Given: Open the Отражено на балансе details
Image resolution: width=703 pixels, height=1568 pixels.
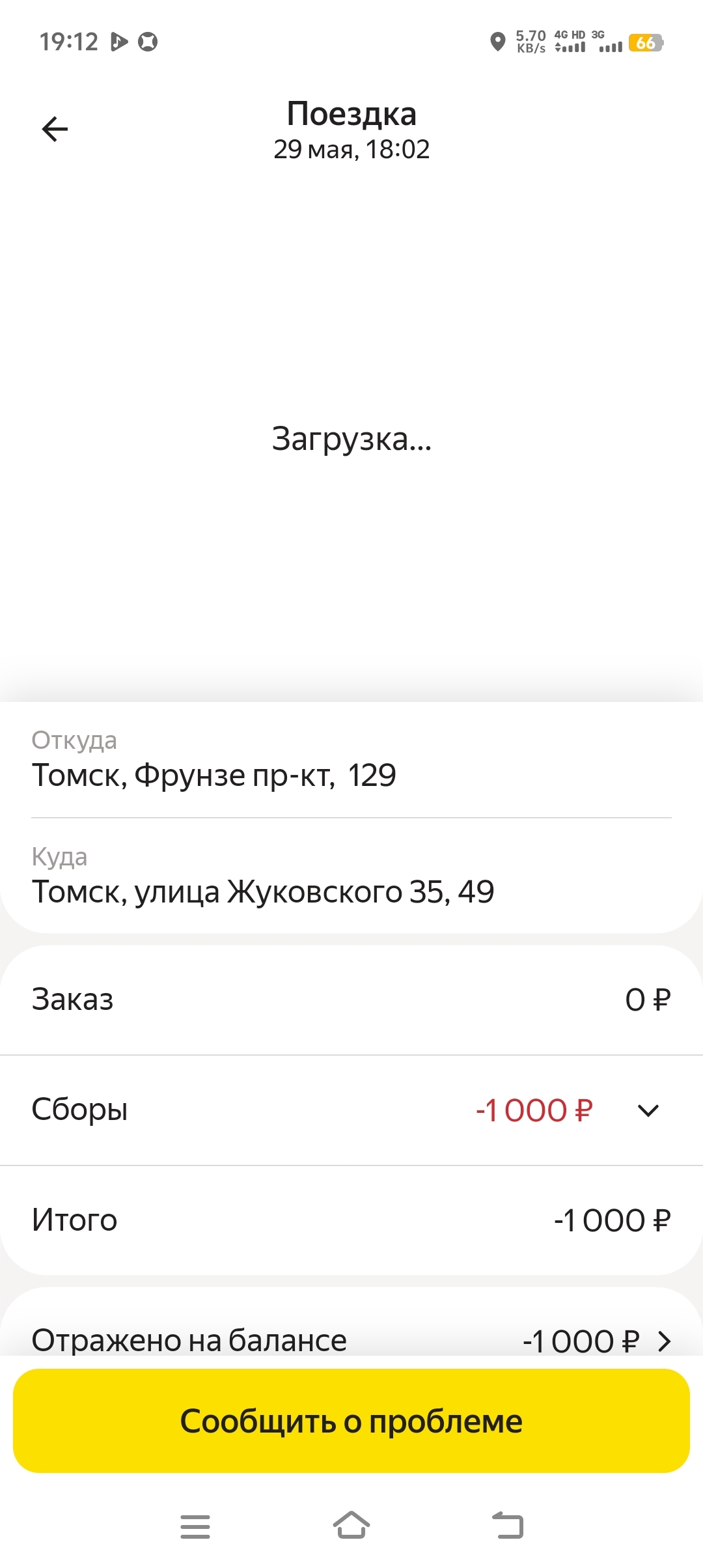Looking at the screenshot, I should click(x=663, y=1341).
